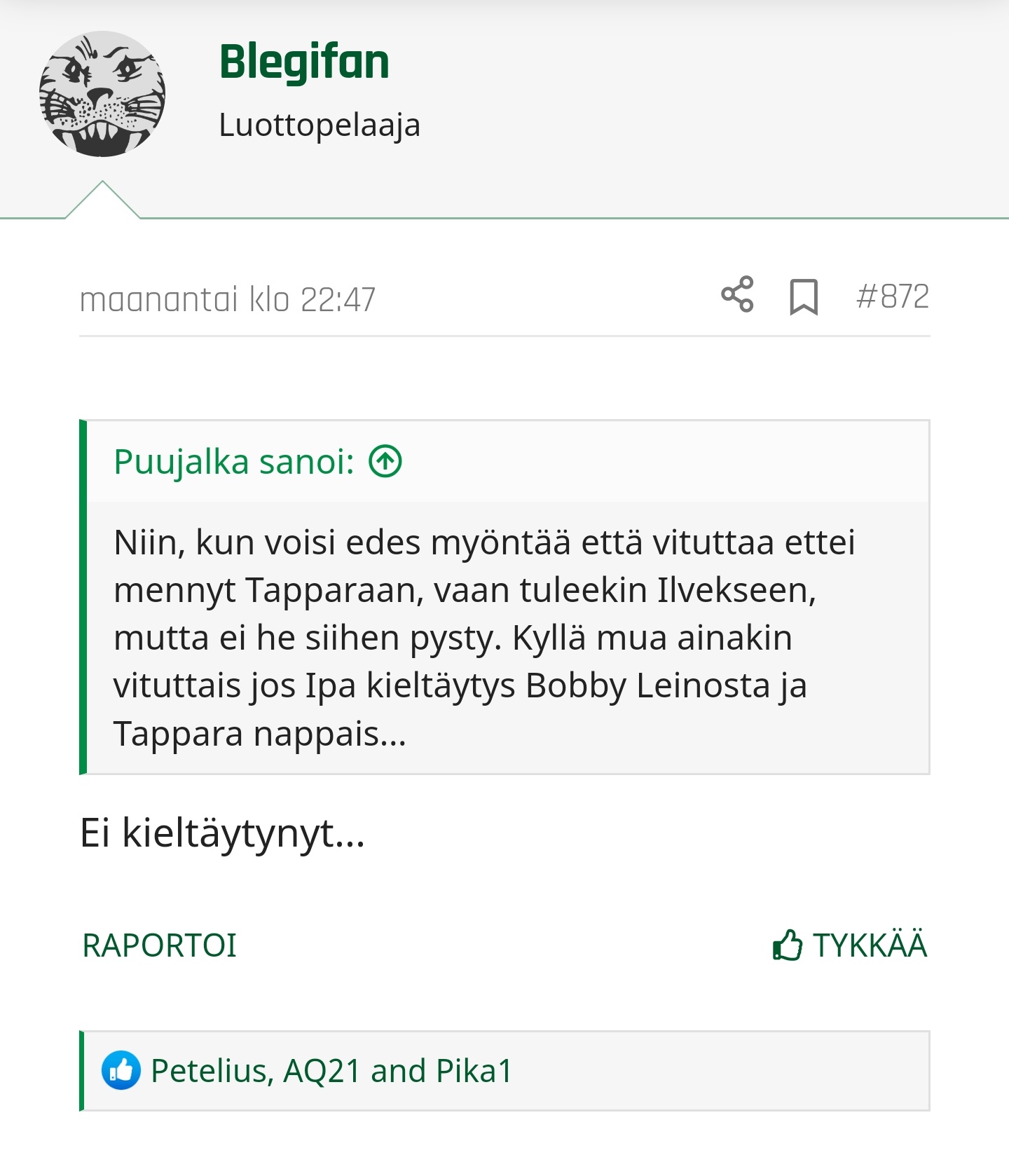Open the post number #872 link
1009x1176 pixels.
[892, 296]
